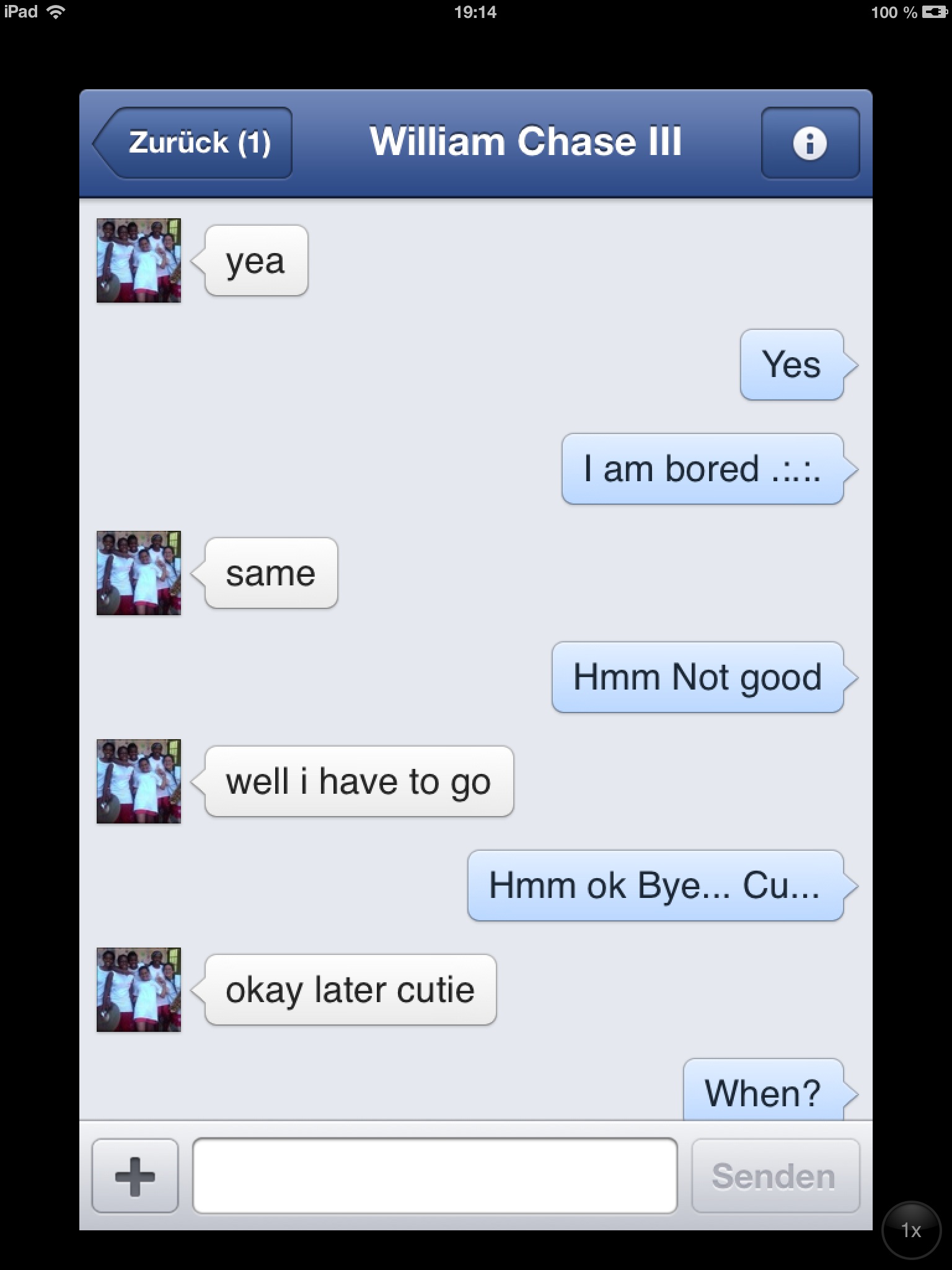Tap the Senden button

pos(775,1176)
